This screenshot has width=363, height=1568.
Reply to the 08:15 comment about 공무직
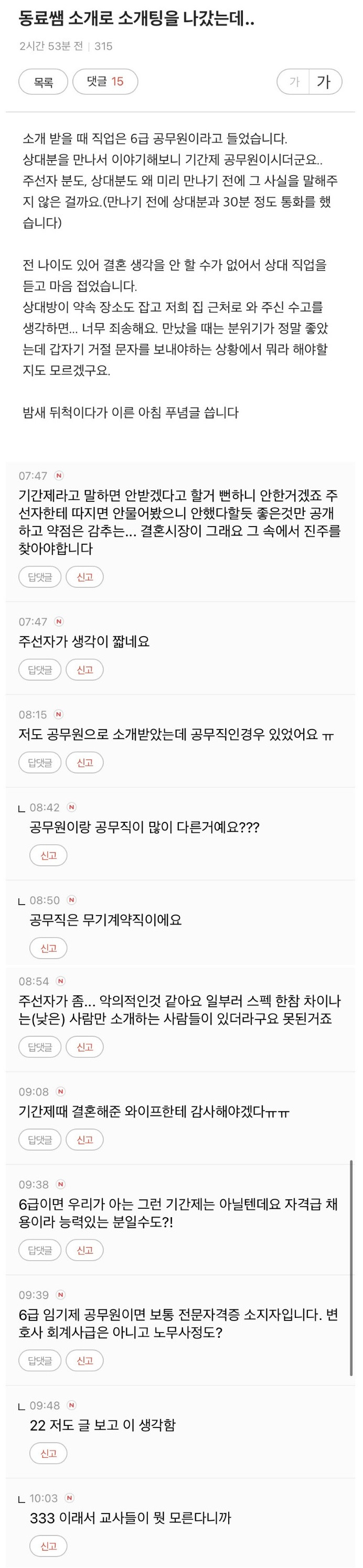(x=40, y=762)
